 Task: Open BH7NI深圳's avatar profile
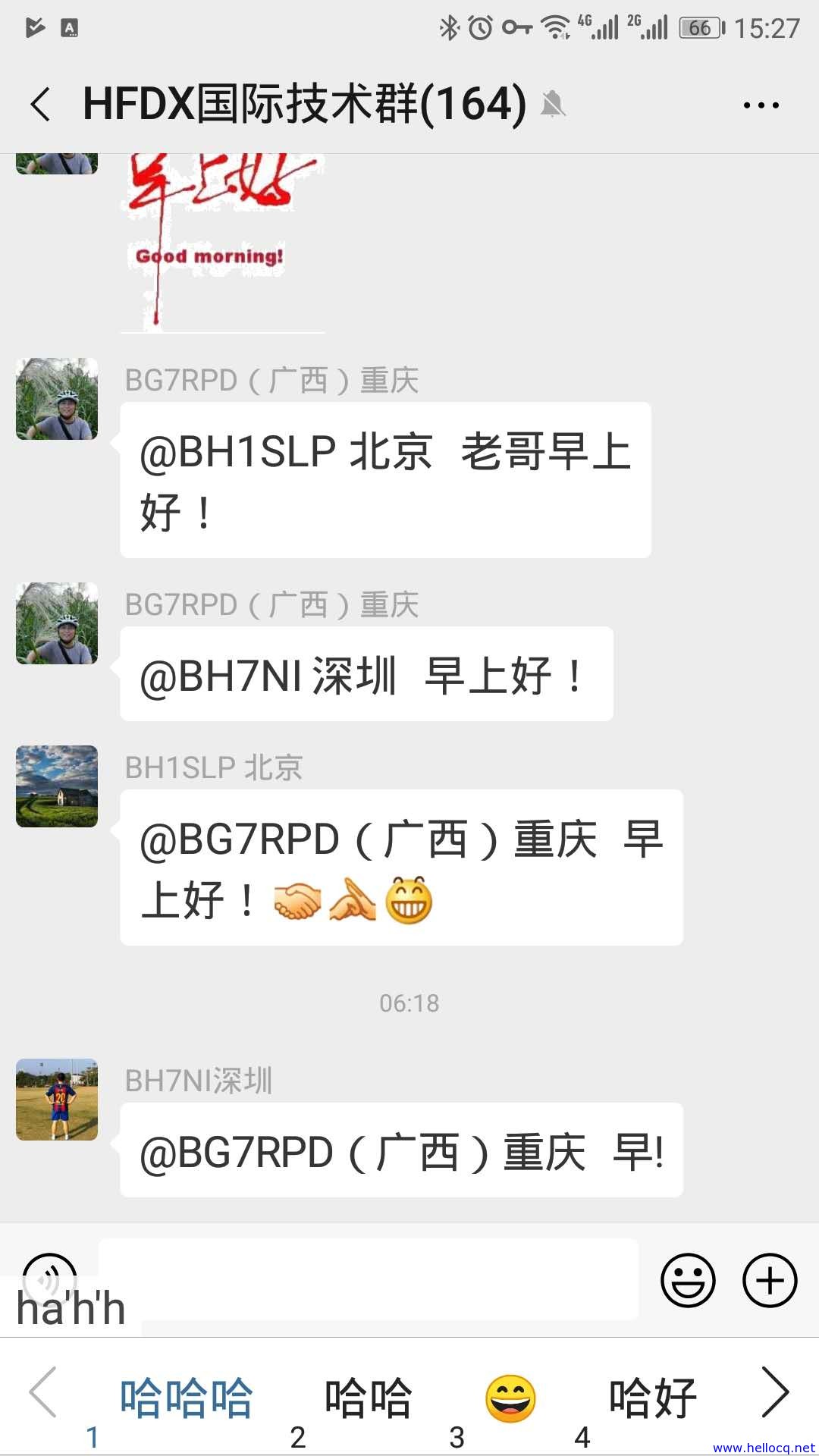(x=57, y=1100)
